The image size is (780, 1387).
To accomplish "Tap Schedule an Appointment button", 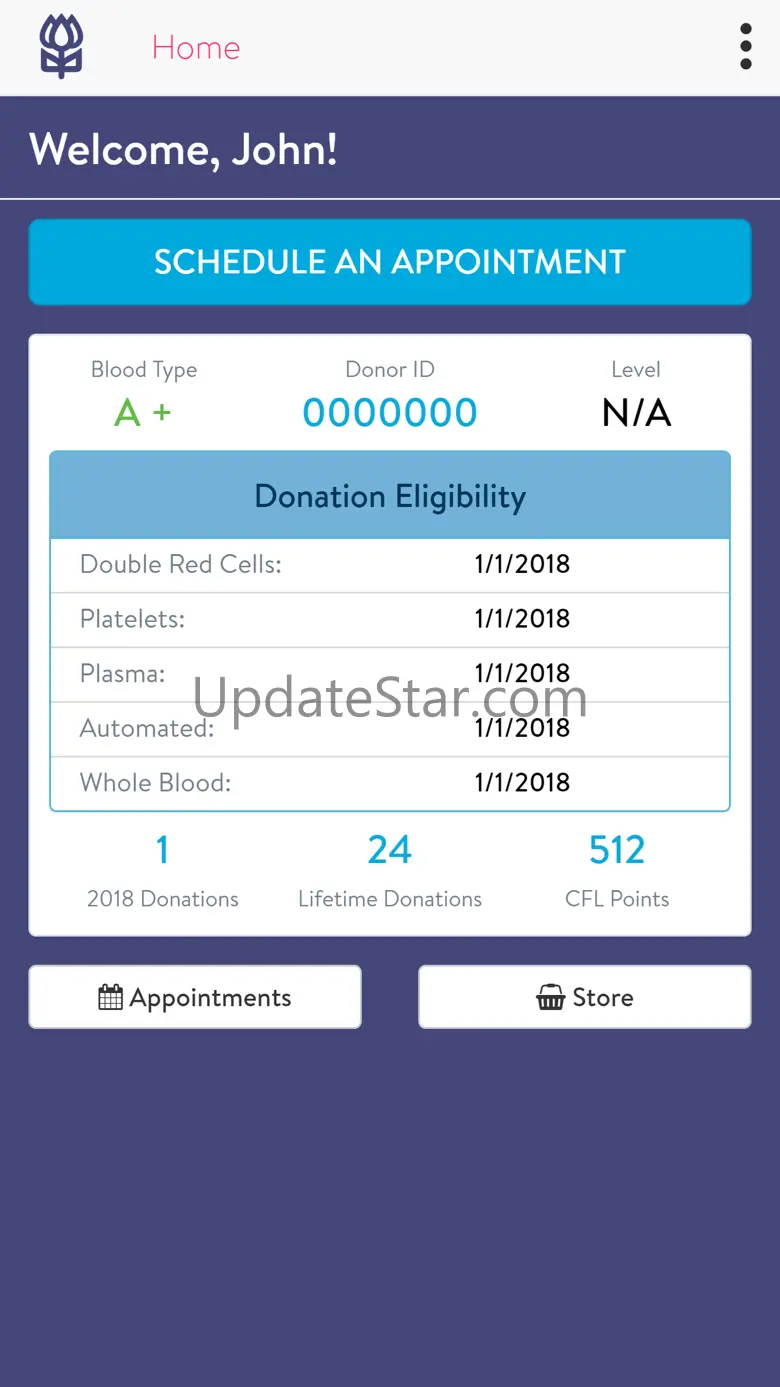I will 390,262.
